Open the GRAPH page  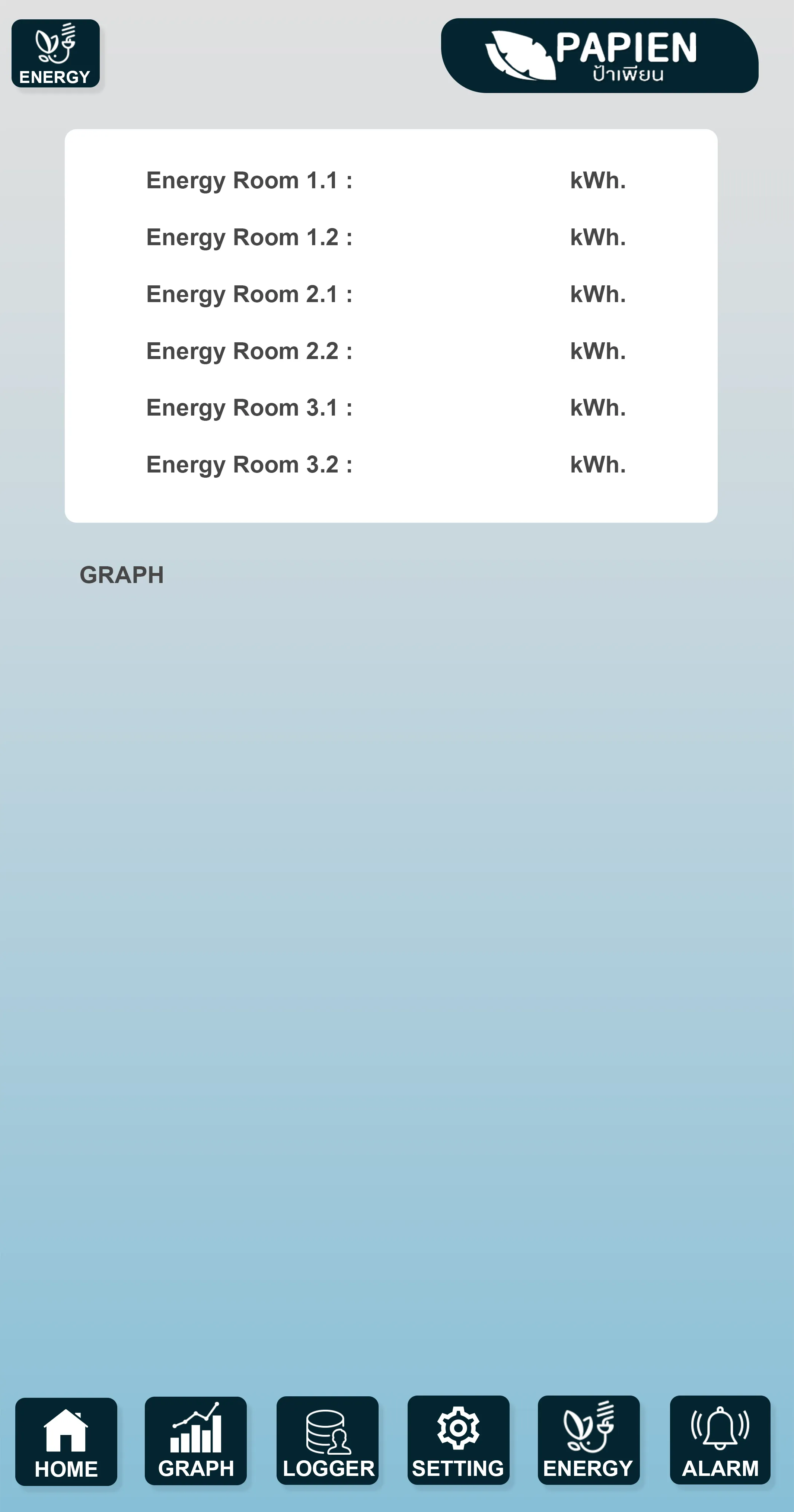(195, 1441)
